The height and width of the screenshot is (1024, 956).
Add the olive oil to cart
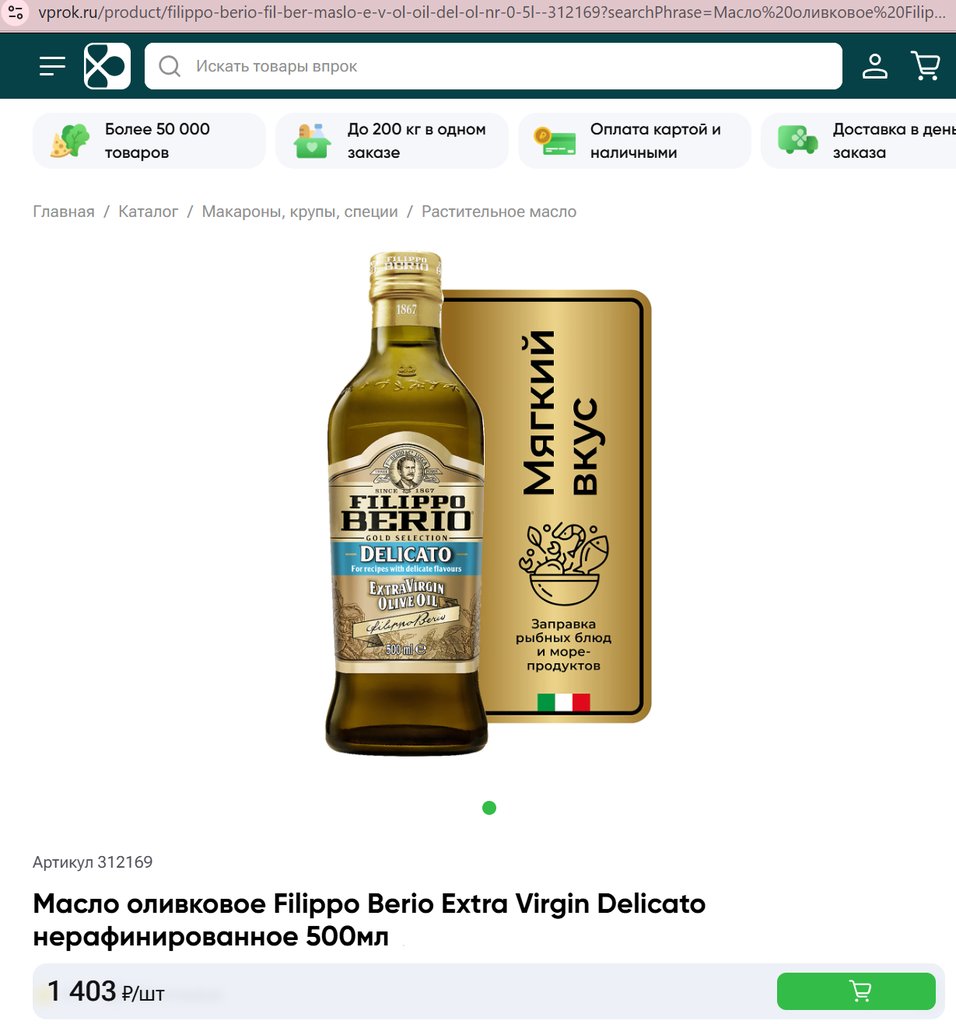pyautogui.click(x=856, y=991)
